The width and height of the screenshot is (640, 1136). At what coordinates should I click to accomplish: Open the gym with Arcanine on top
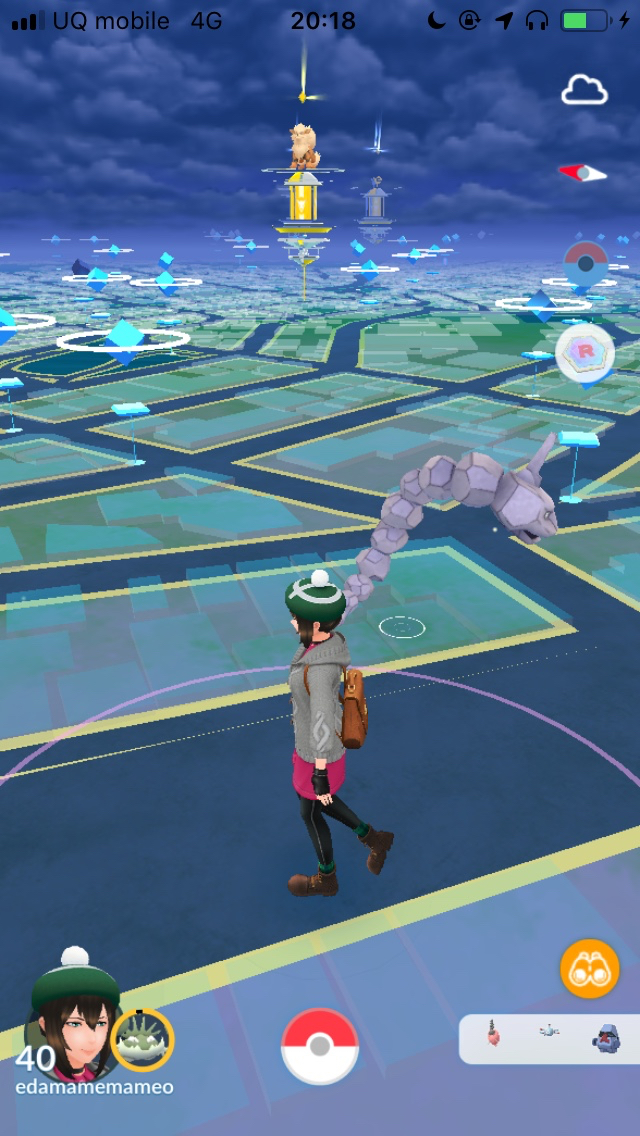[301, 200]
